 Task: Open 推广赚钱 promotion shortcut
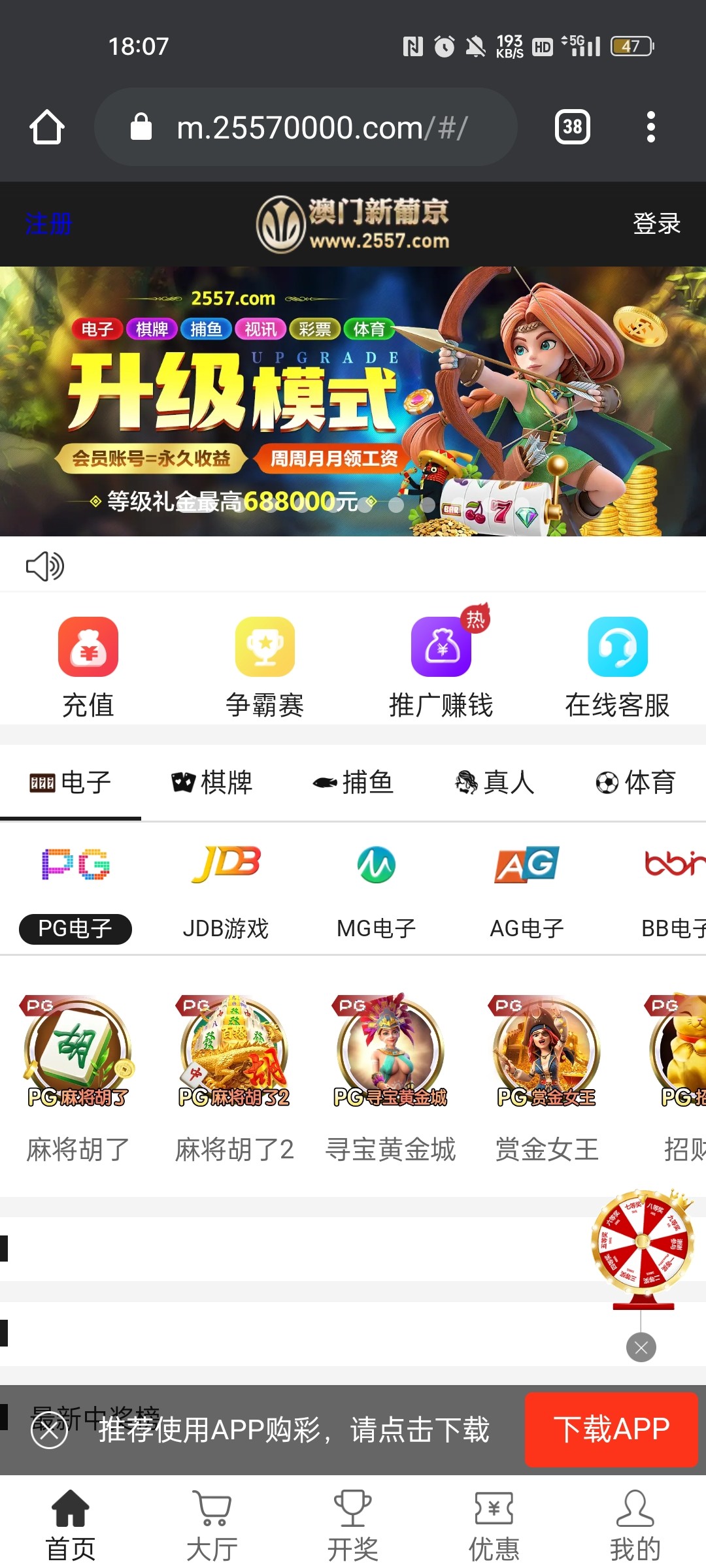(441, 666)
